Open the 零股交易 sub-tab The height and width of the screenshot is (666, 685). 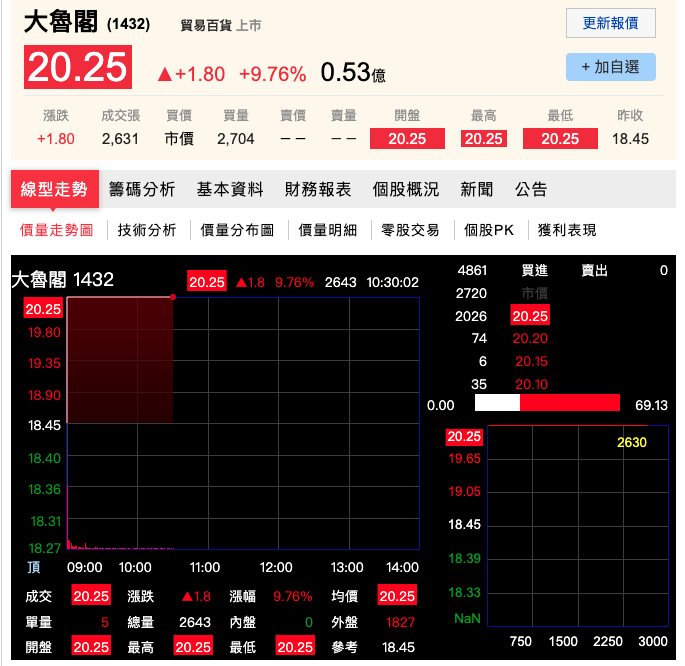pos(411,230)
